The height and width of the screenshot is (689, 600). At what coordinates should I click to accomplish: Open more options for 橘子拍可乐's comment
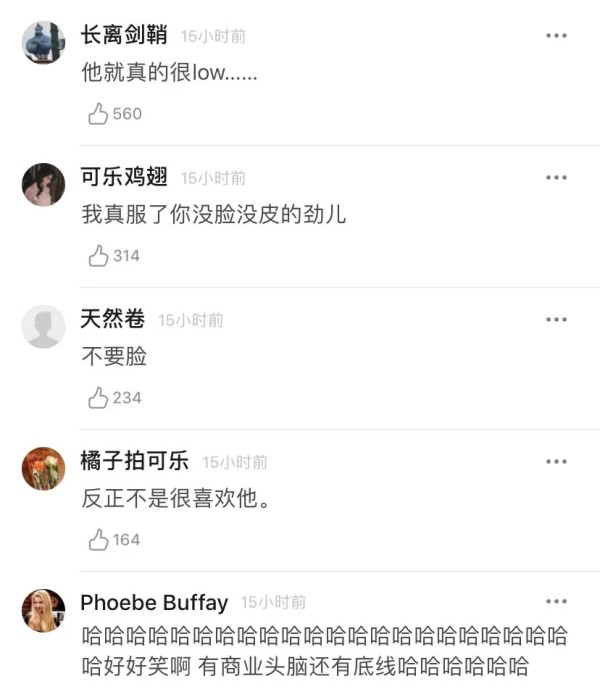pos(556,462)
